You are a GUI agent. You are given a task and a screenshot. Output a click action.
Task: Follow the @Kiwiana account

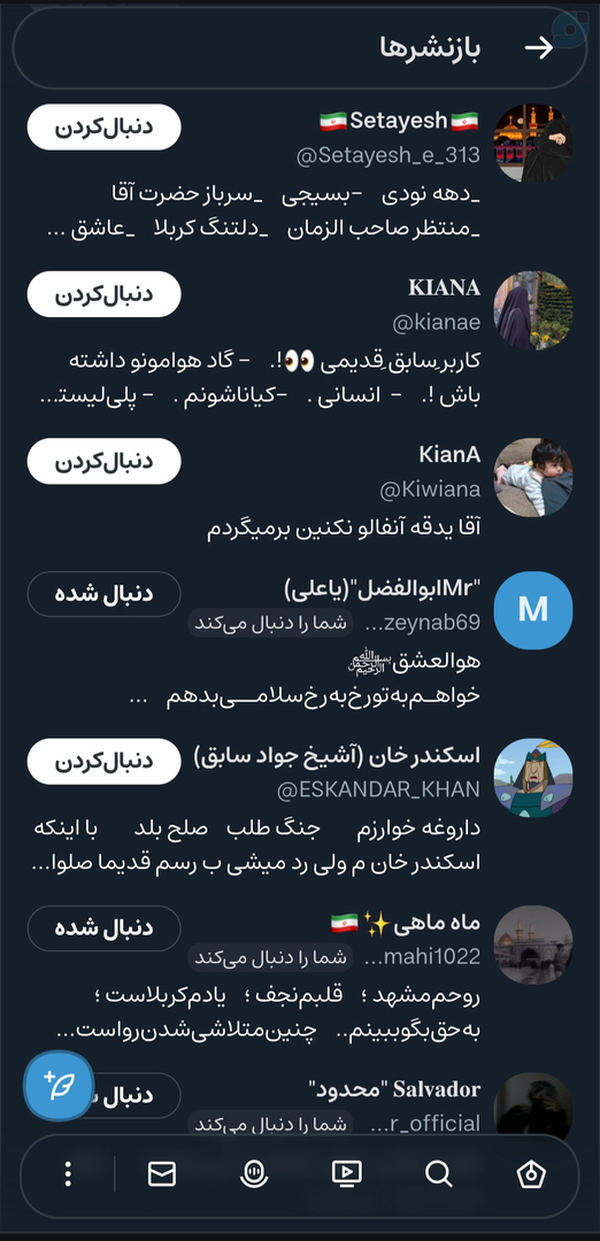pyautogui.click(x=103, y=461)
